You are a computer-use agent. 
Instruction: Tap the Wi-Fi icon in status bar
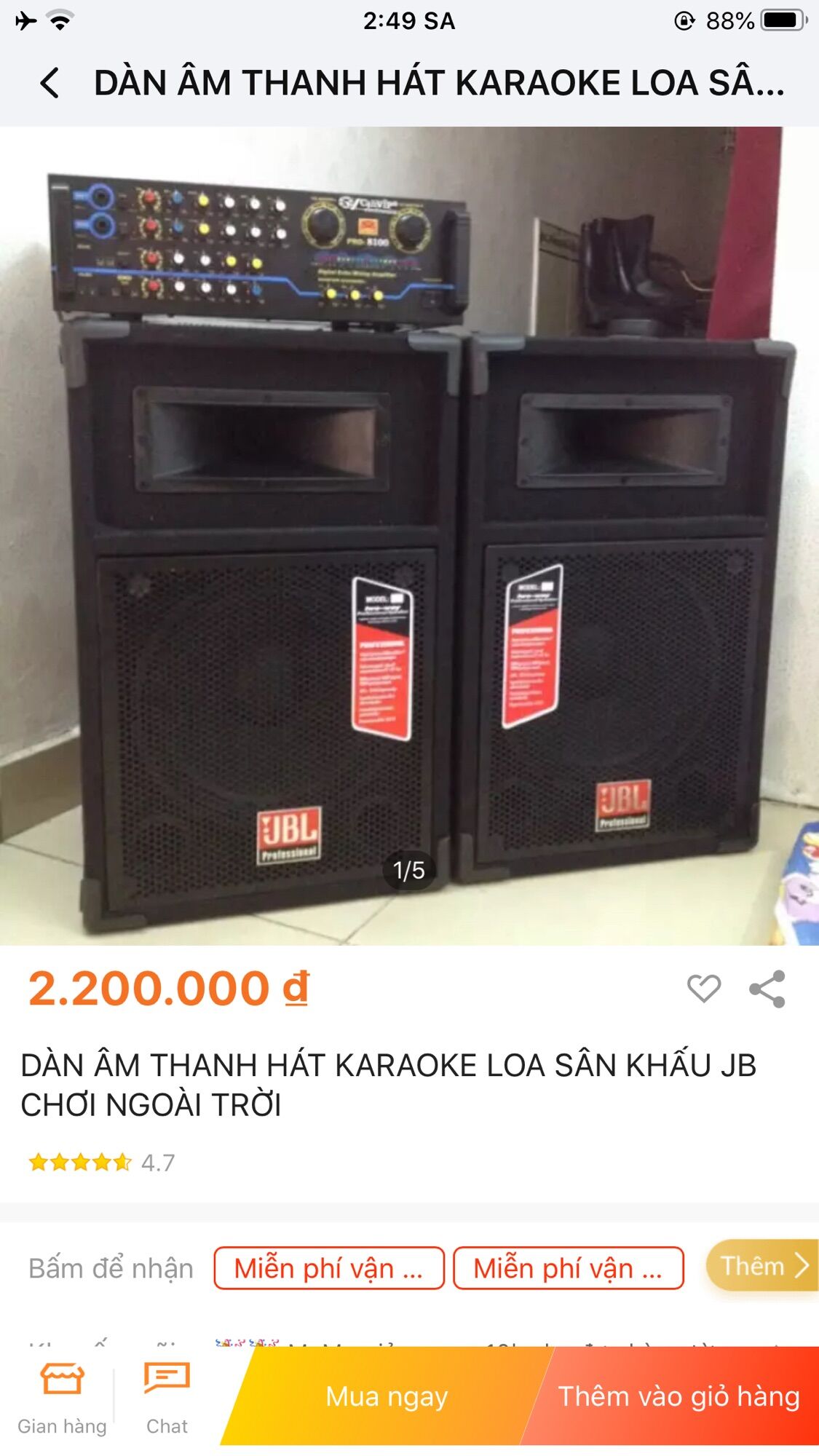[x=60, y=21]
